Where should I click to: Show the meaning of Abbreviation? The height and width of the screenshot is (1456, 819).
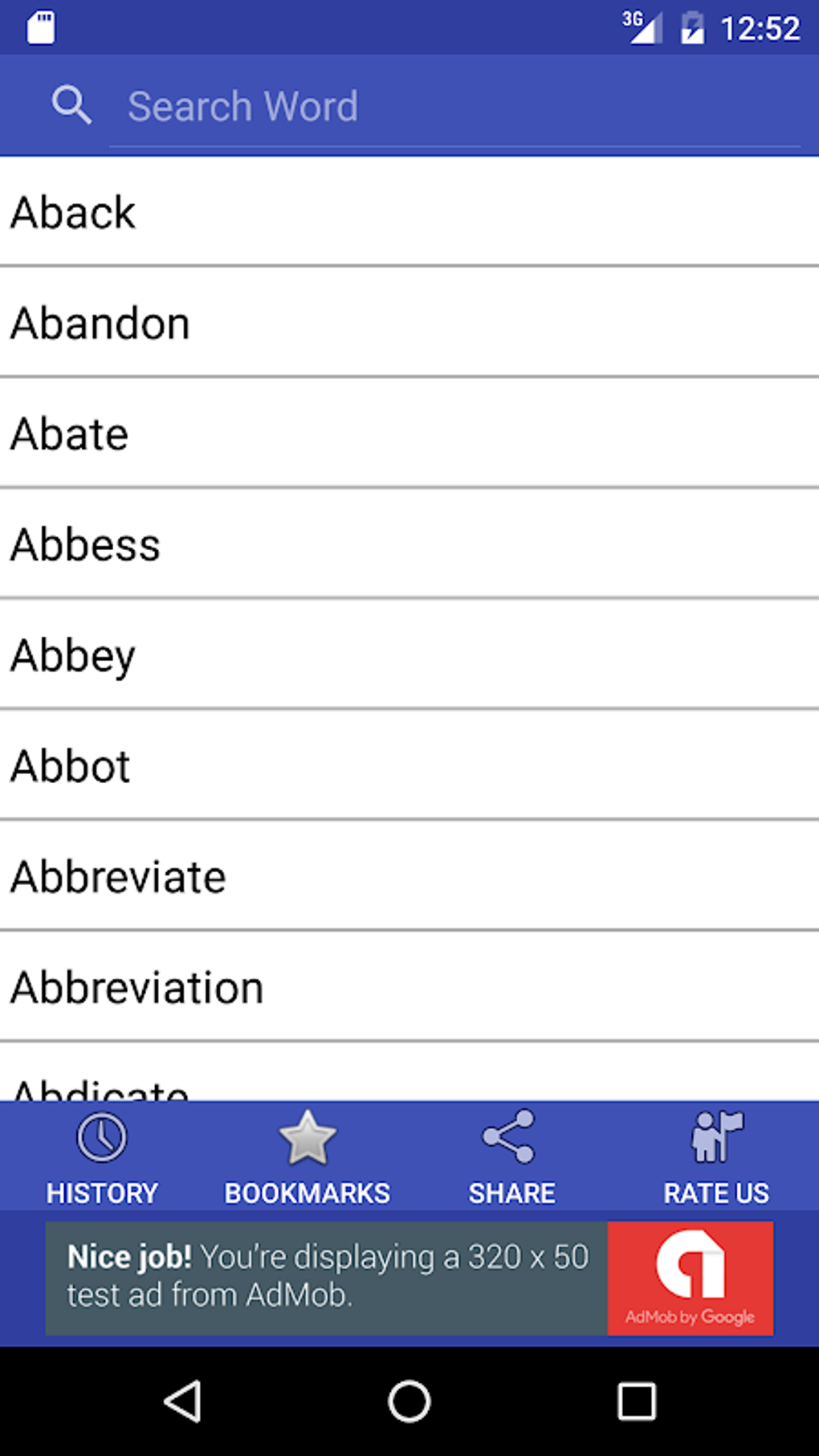coord(409,988)
